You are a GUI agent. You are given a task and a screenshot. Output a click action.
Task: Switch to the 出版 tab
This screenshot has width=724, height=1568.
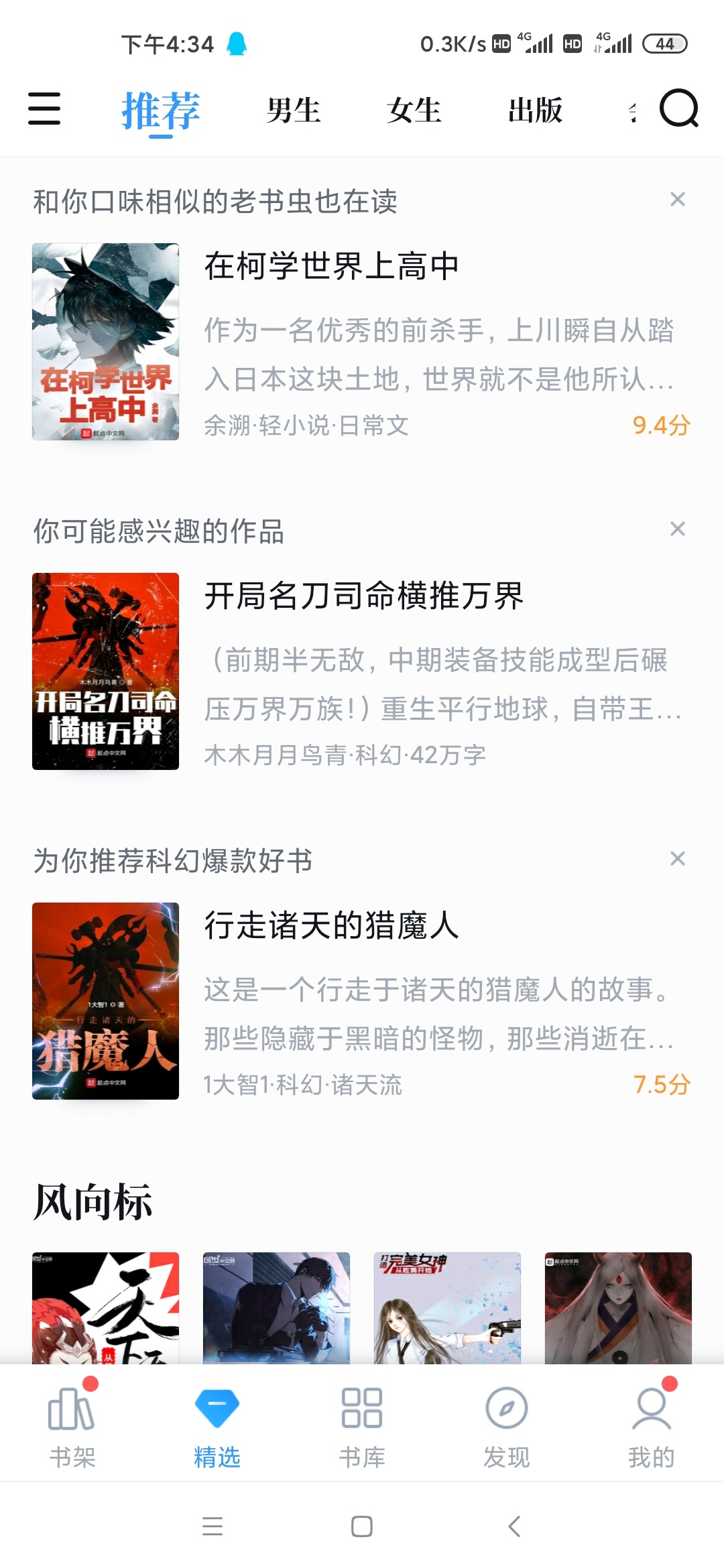(x=535, y=111)
